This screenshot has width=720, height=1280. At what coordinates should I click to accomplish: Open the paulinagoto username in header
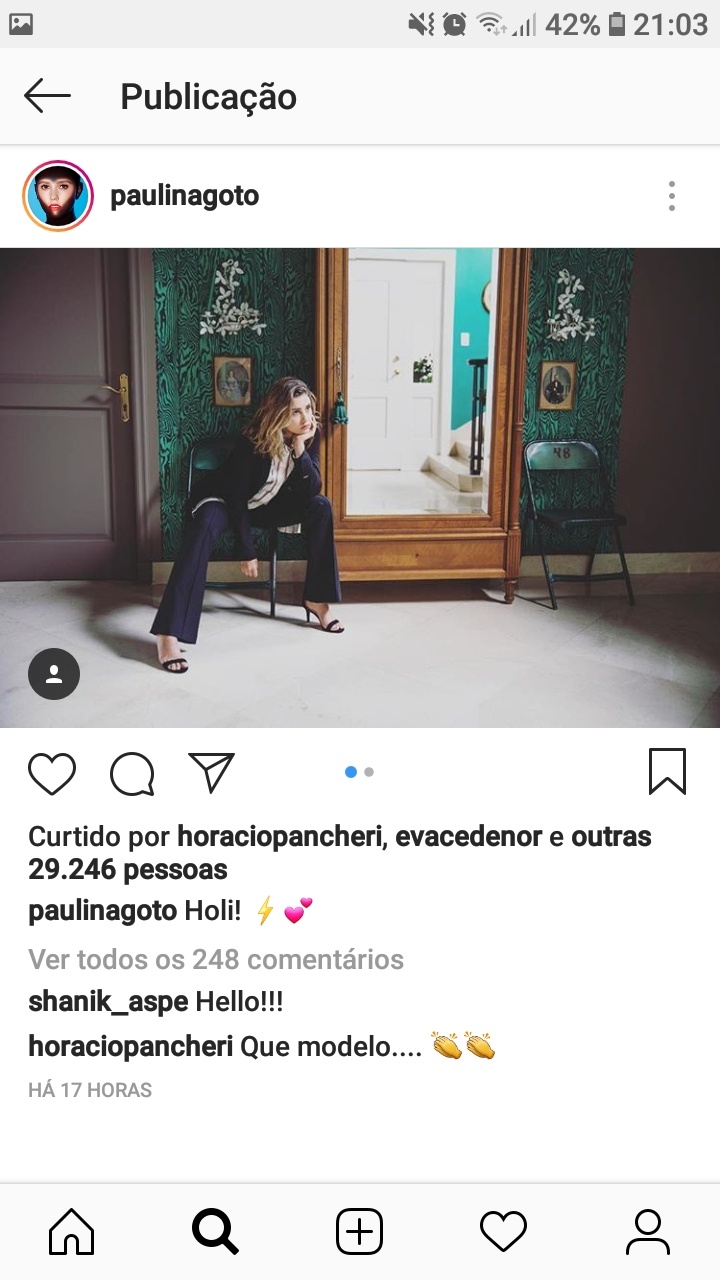click(x=184, y=196)
